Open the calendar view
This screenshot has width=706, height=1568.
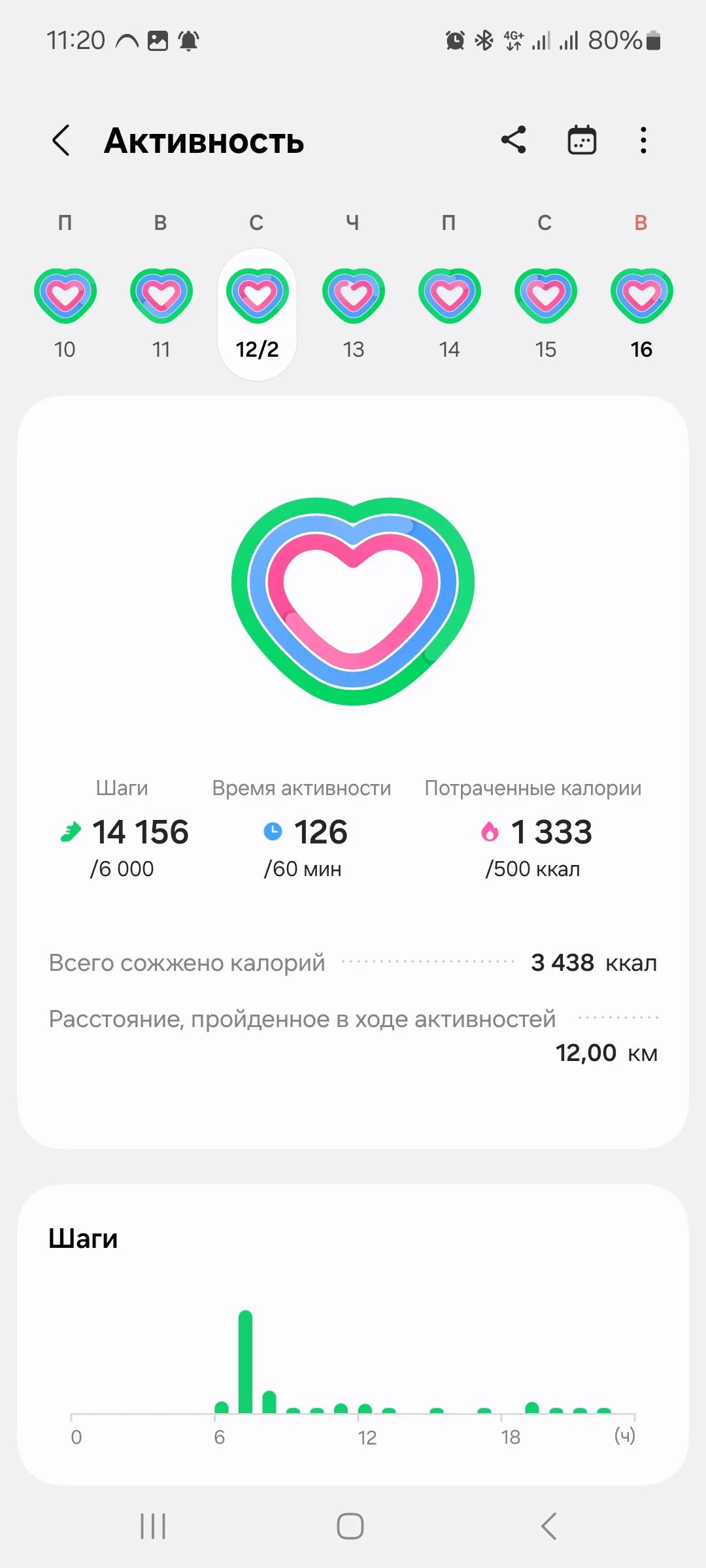point(581,140)
